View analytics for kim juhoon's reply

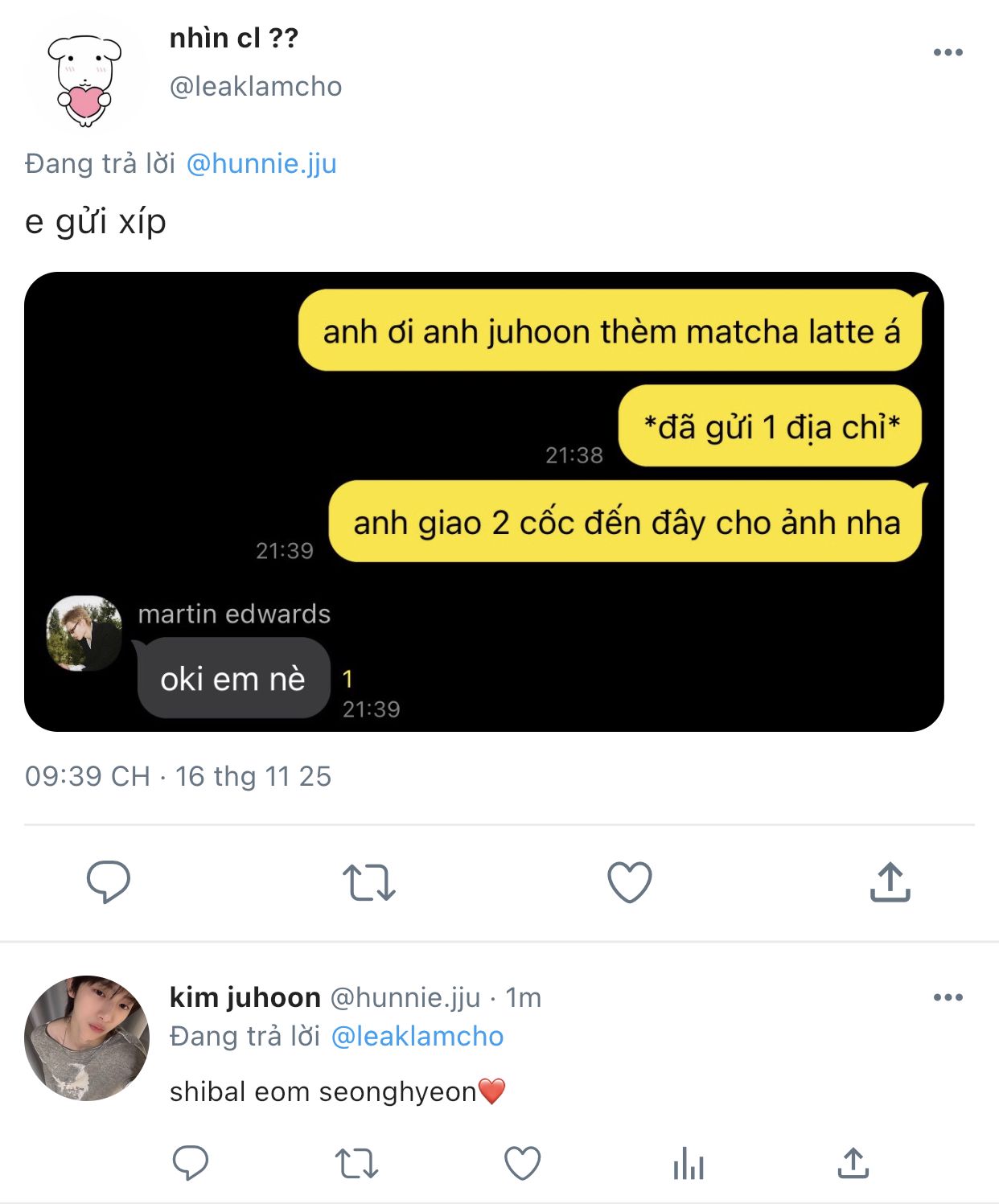[689, 1163]
